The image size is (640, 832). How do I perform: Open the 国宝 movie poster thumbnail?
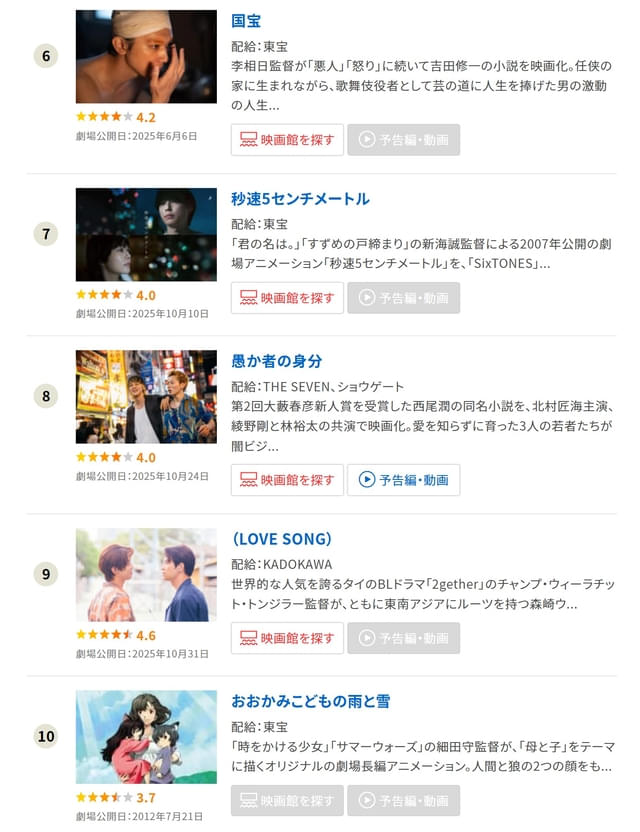(x=146, y=56)
